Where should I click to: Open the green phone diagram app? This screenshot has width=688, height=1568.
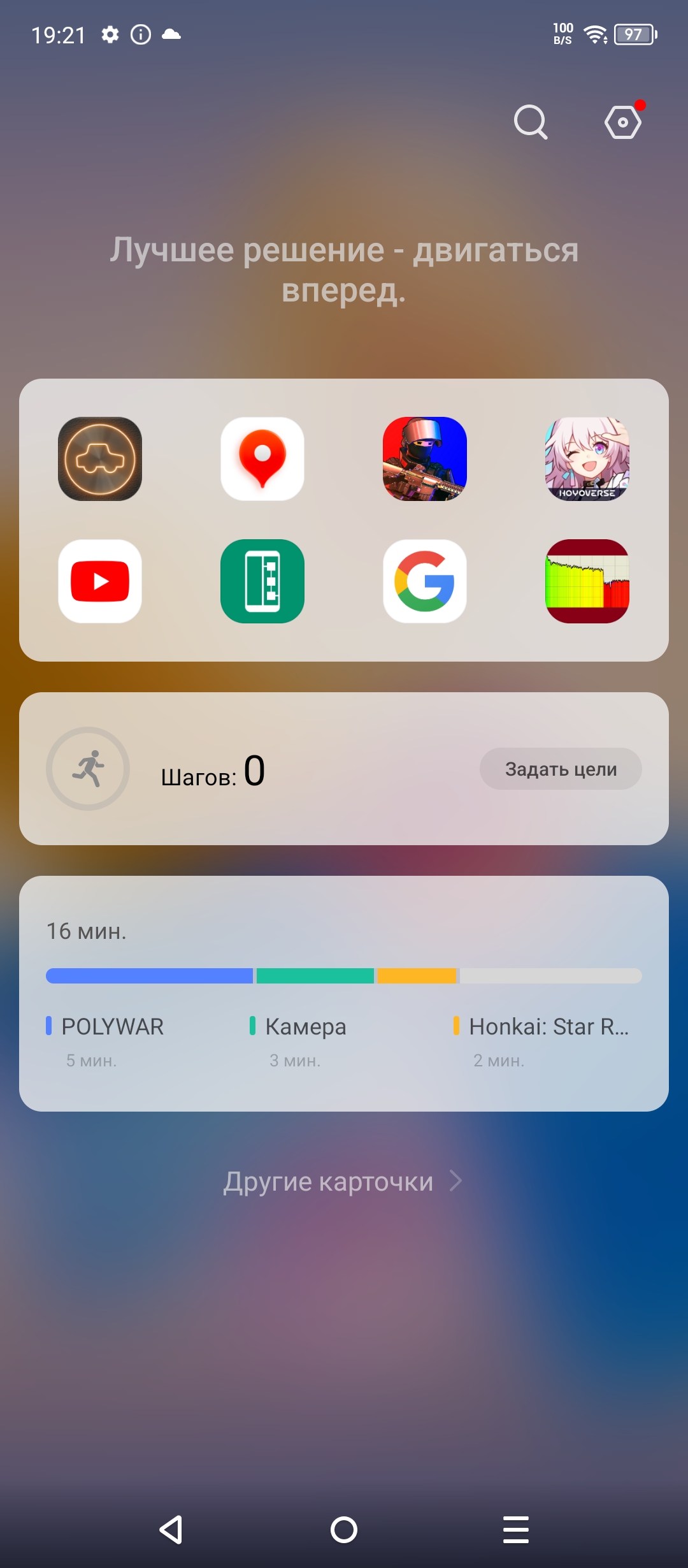262,581
